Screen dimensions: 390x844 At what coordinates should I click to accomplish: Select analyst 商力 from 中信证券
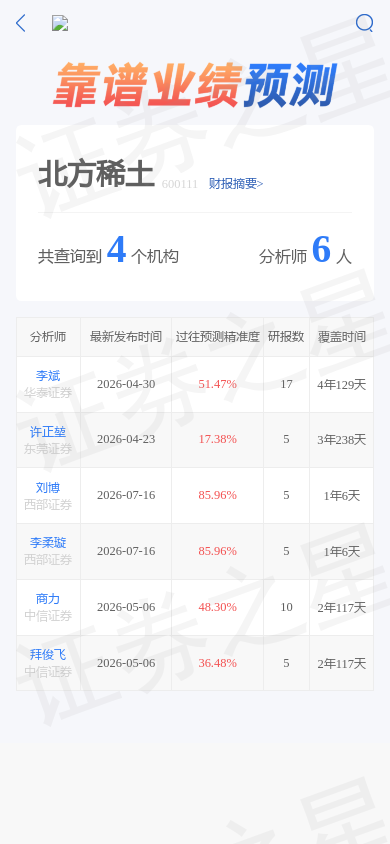[48, 599]
